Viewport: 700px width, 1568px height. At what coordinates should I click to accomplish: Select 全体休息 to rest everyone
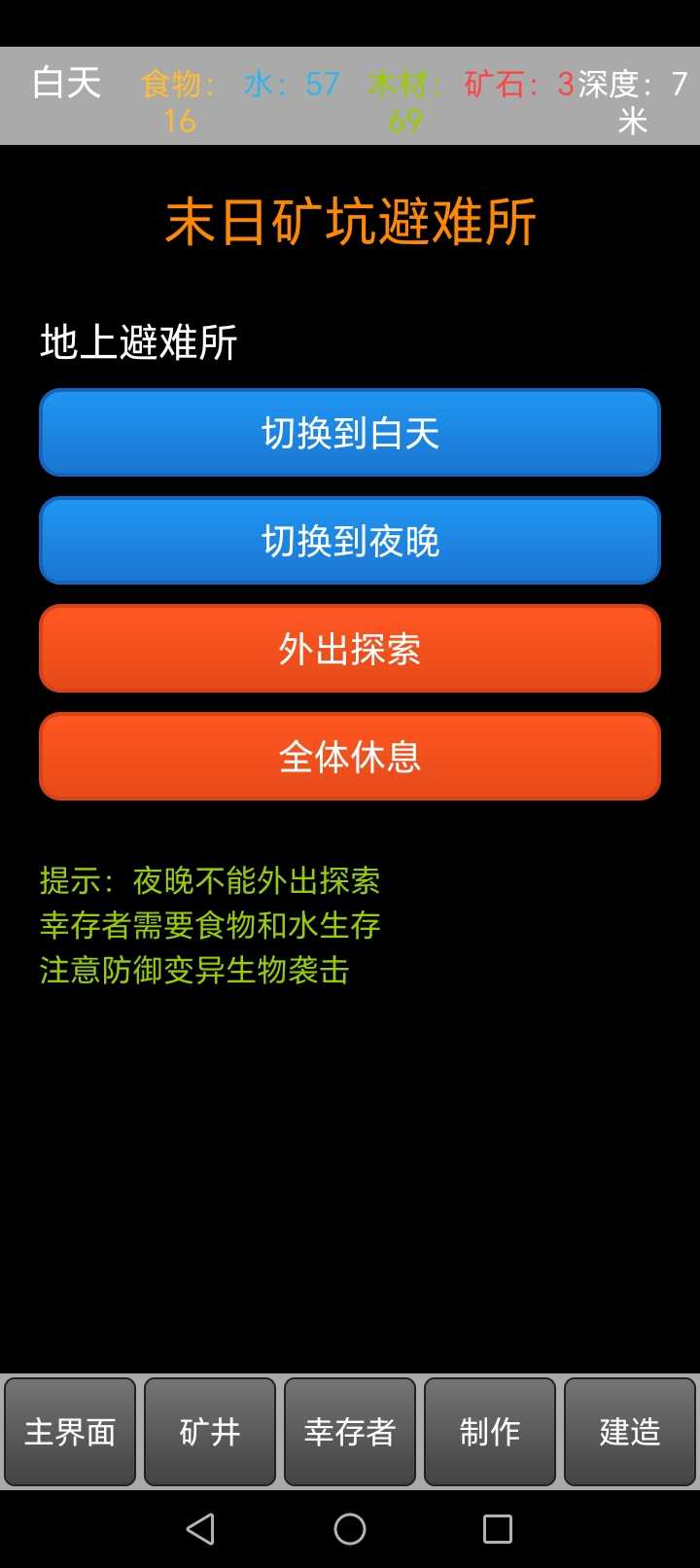pyautogui.click(x=350, y=757)
